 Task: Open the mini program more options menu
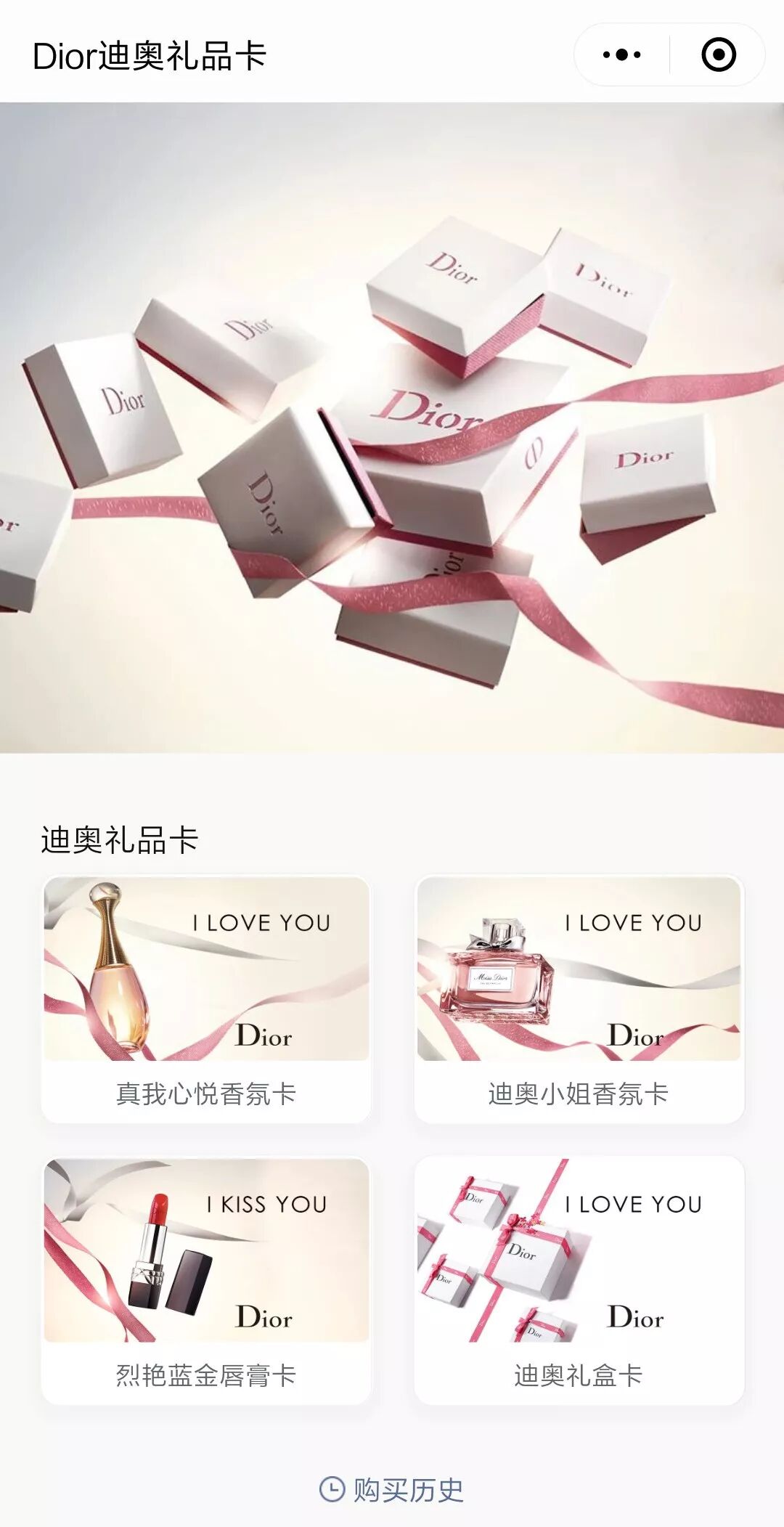(622, 55)
